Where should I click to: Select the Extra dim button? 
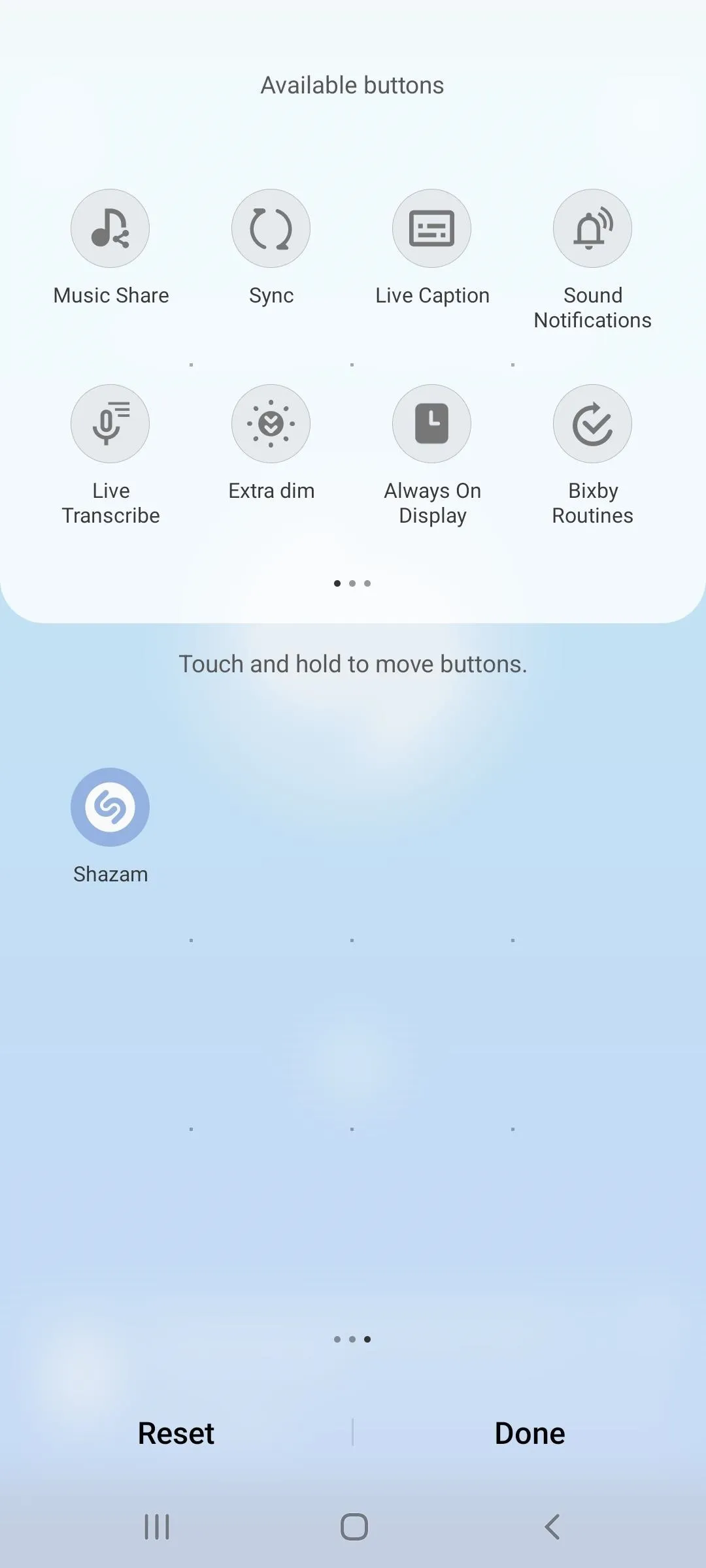tap(271, 423)
